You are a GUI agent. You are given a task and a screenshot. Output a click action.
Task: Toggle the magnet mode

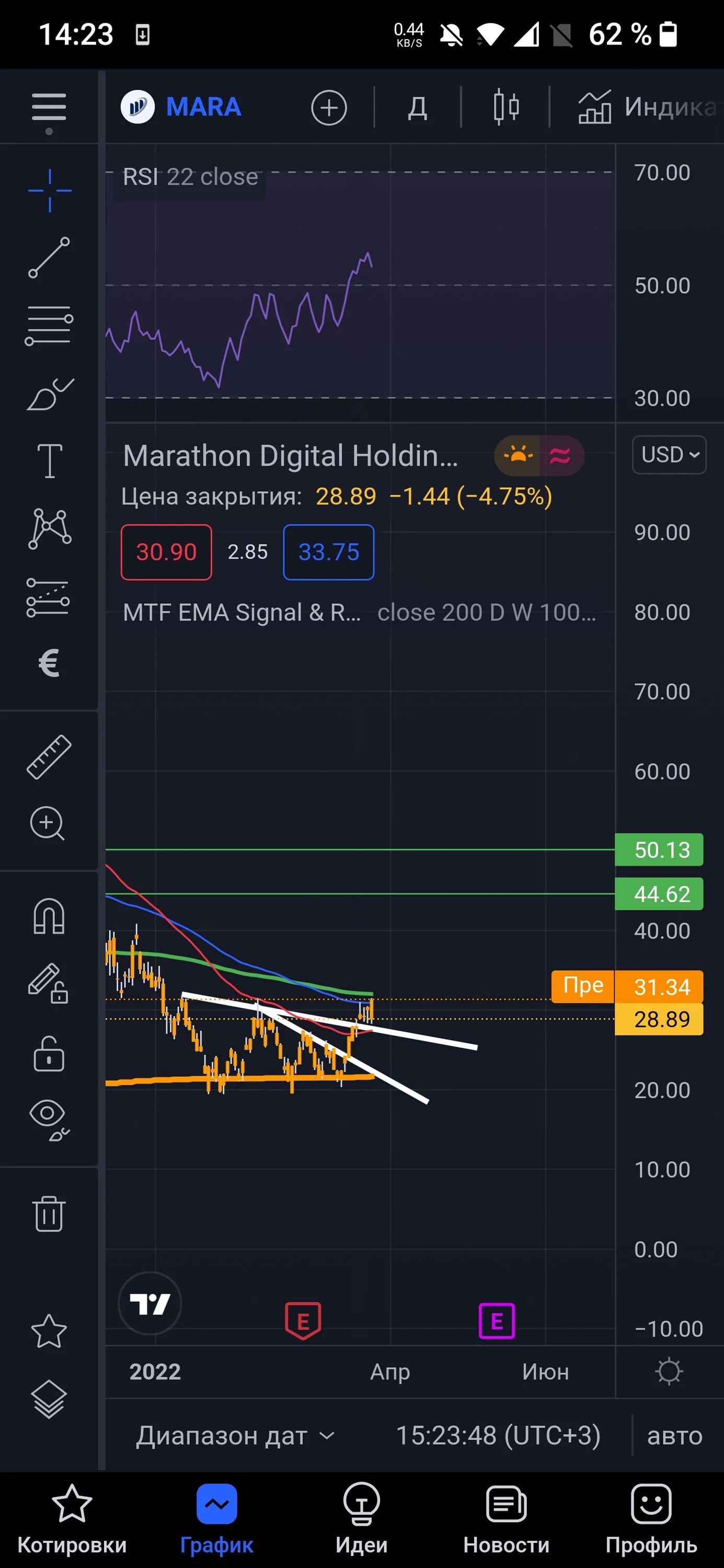coord(49,916)
